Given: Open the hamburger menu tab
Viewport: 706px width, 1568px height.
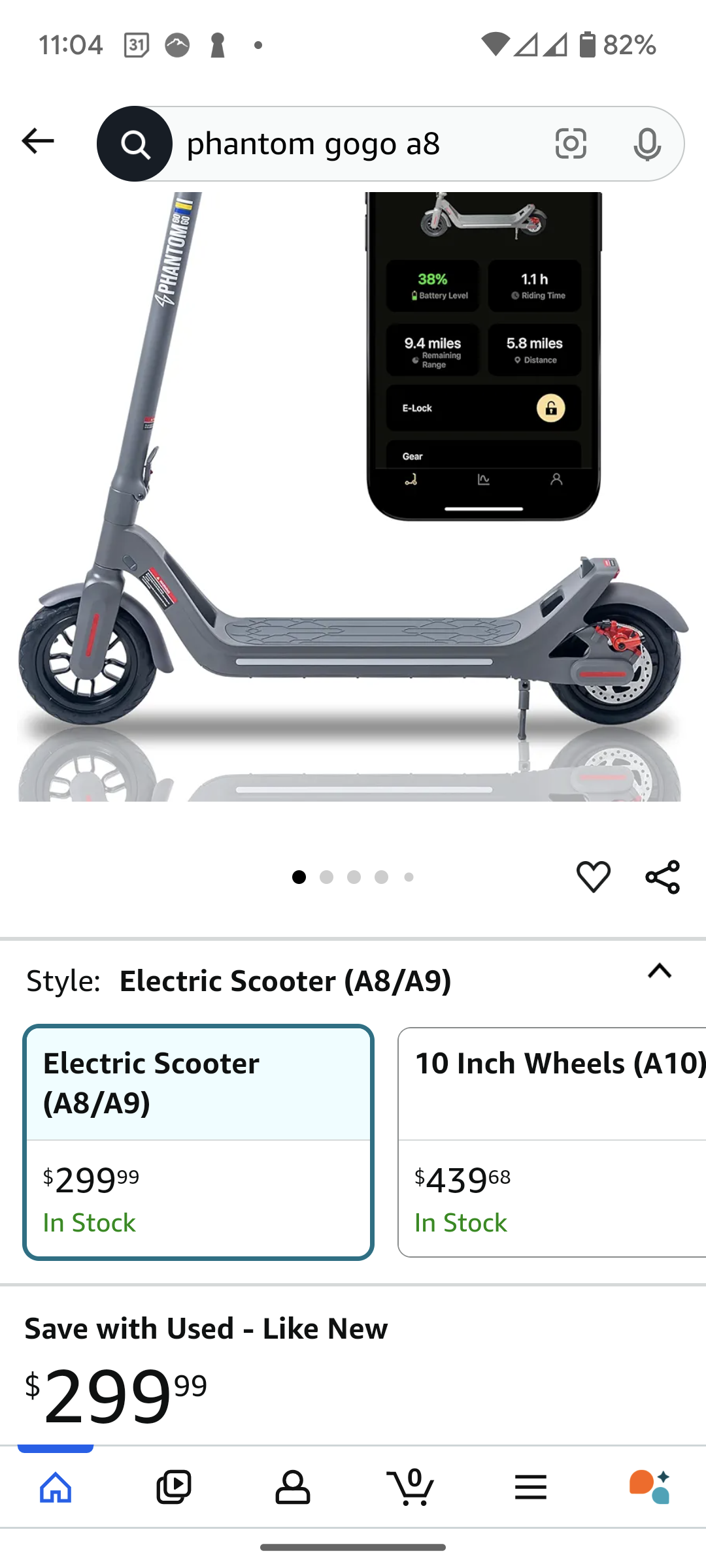Looking at the screenshot, I should (x=530, y=1488).
